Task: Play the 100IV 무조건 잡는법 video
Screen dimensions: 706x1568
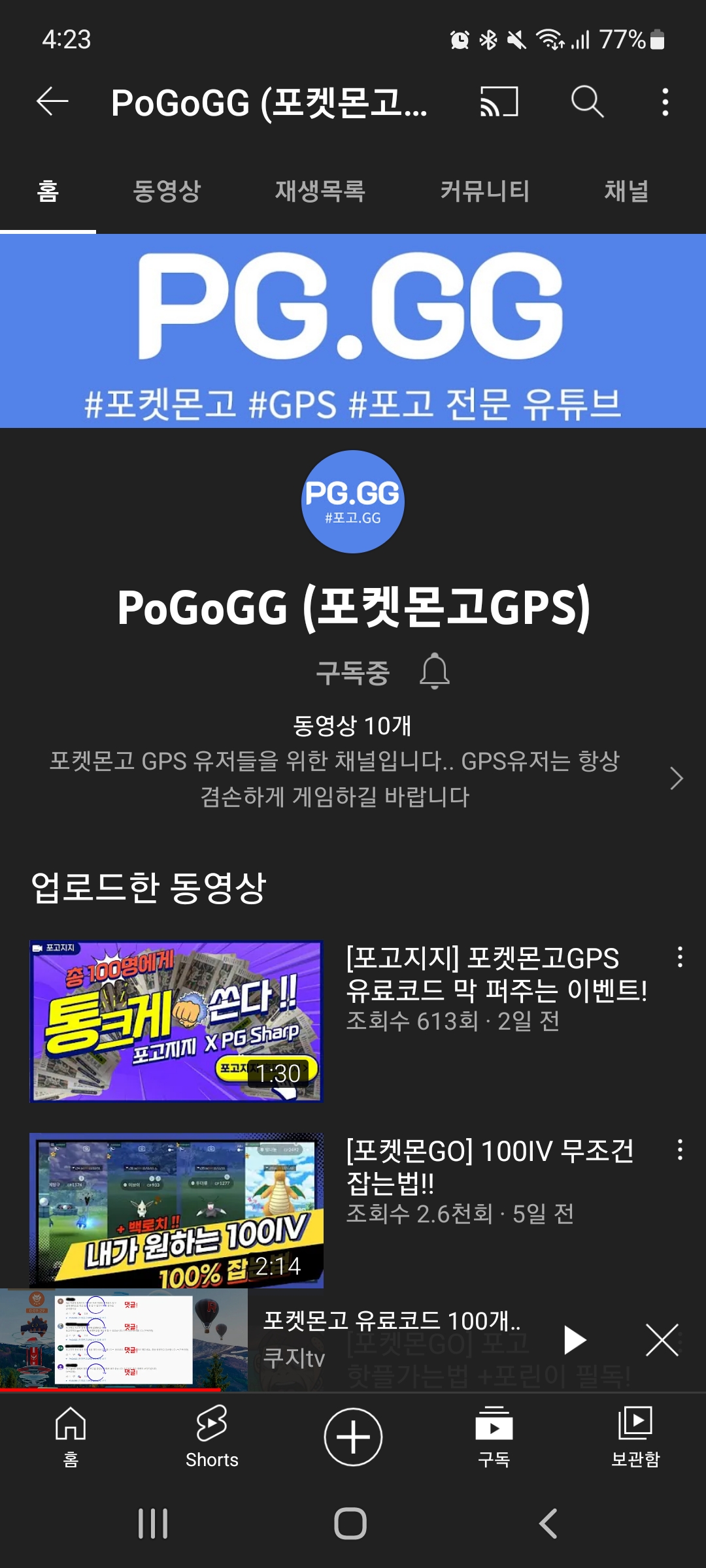Action: (176, 1210)
